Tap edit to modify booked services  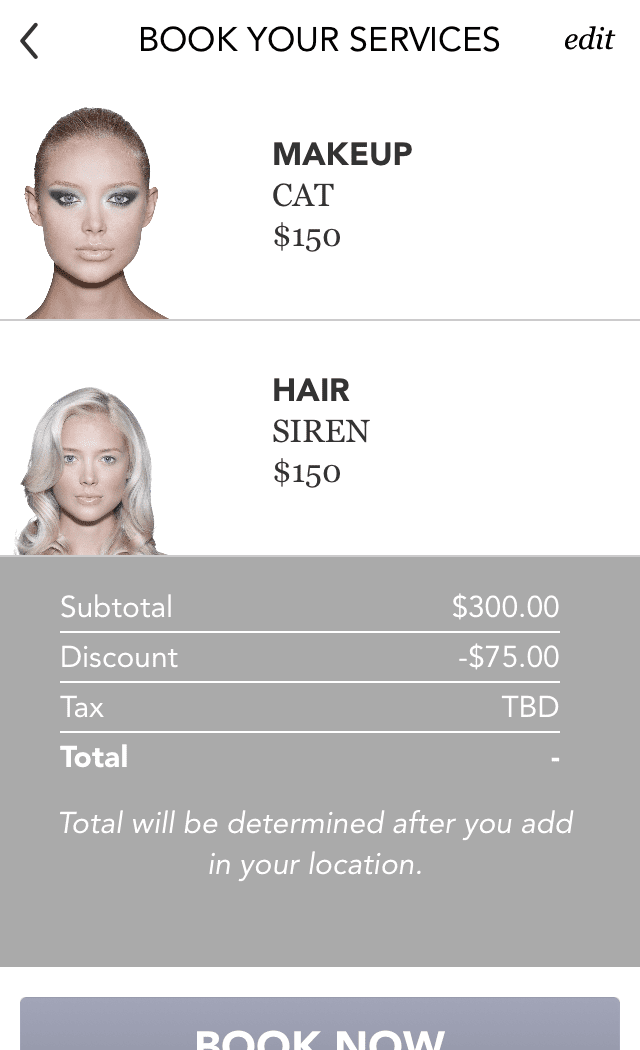[588, 40]
